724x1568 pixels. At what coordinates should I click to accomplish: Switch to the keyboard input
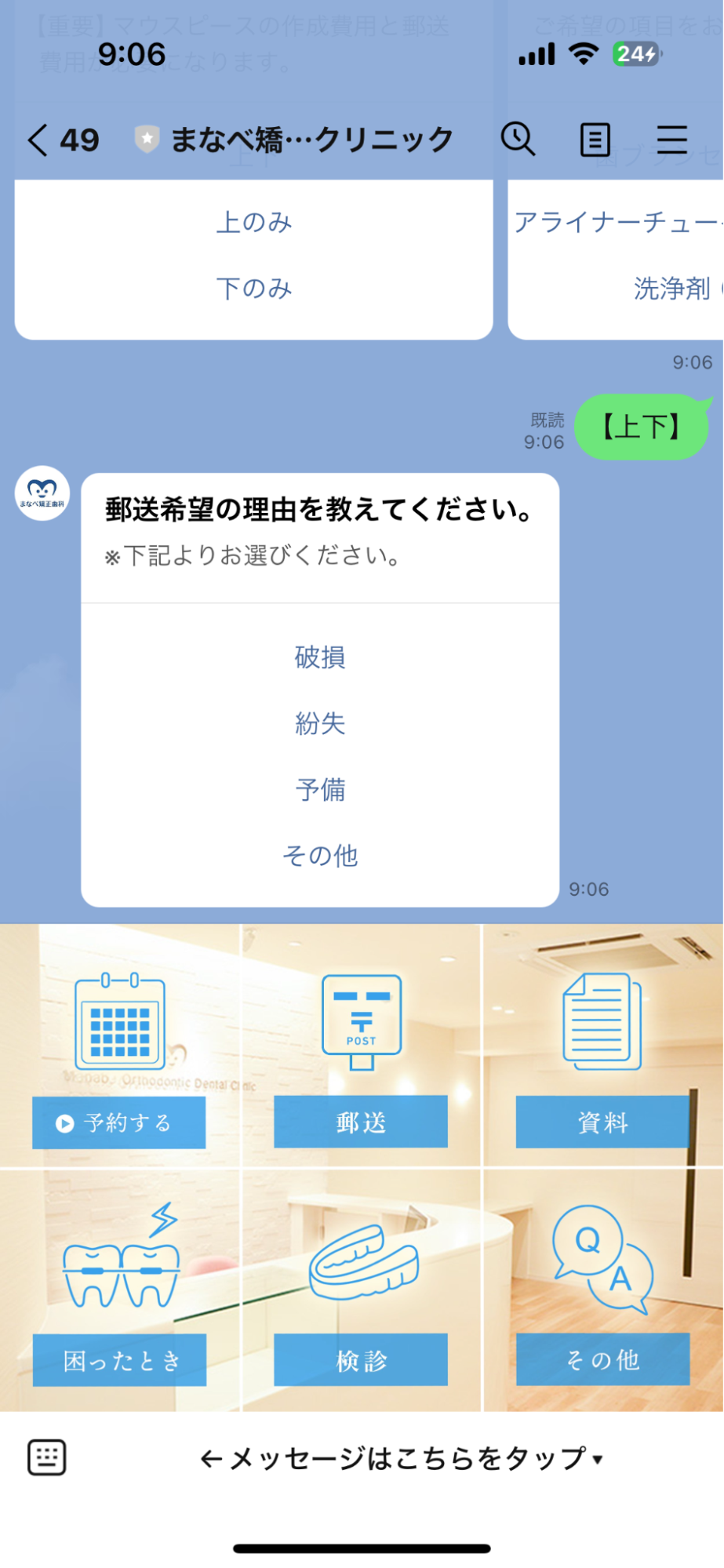47,1458
